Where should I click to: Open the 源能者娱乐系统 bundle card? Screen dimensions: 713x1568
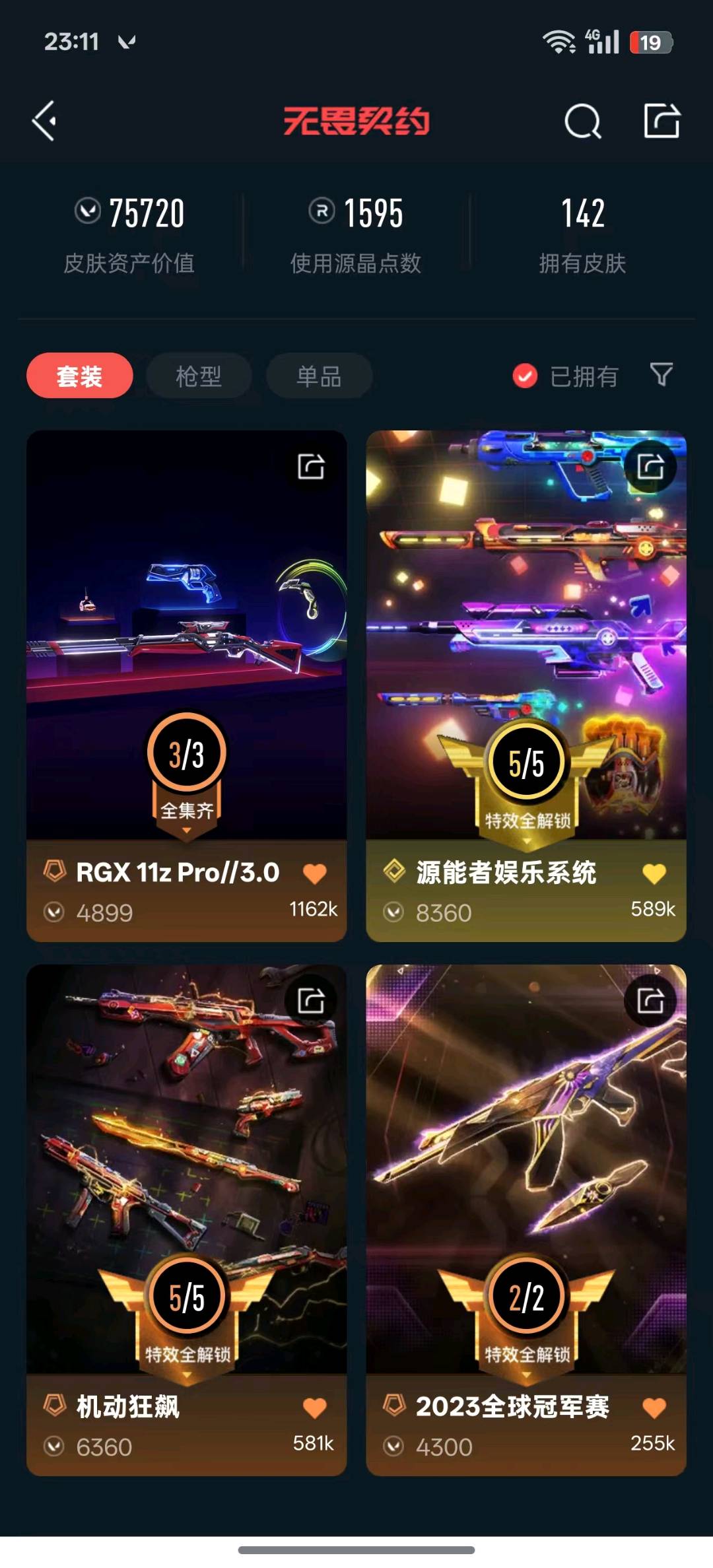pyautogui.click(x=526, y=686)
